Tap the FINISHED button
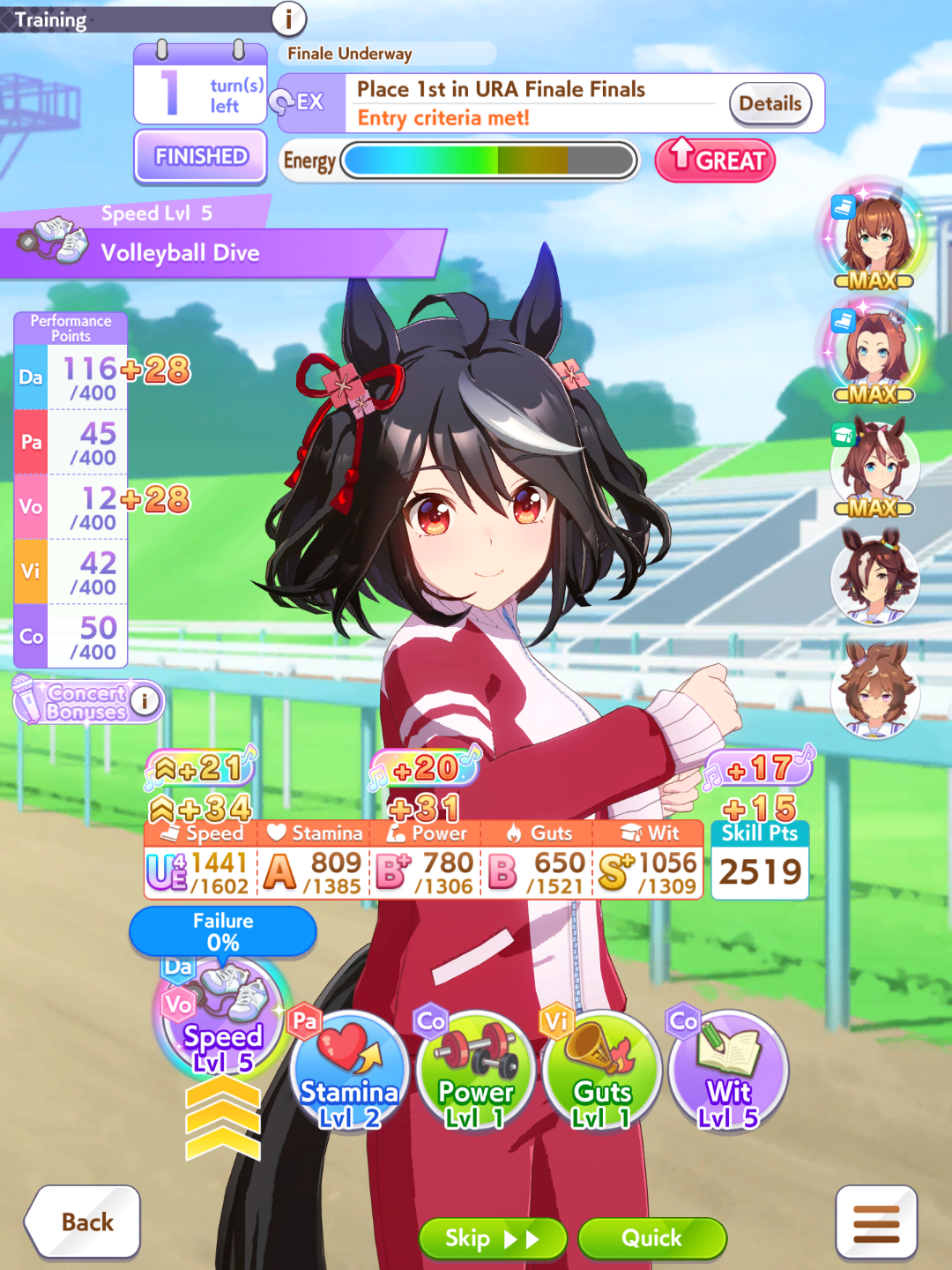Screen dimensions: 952x1270 tap(201, 156)
